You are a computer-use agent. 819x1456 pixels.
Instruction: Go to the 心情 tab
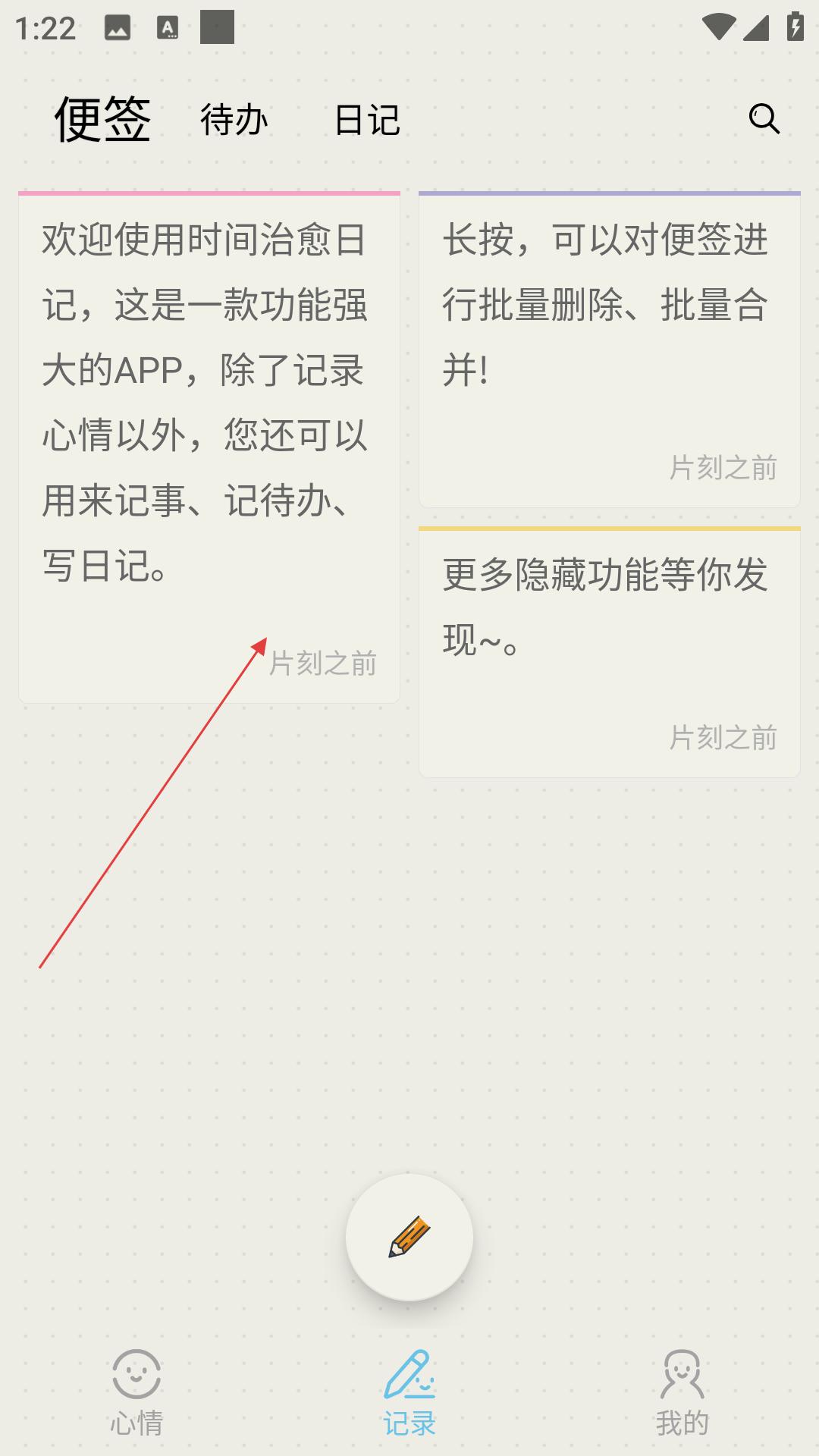(x=136, y=1392)
